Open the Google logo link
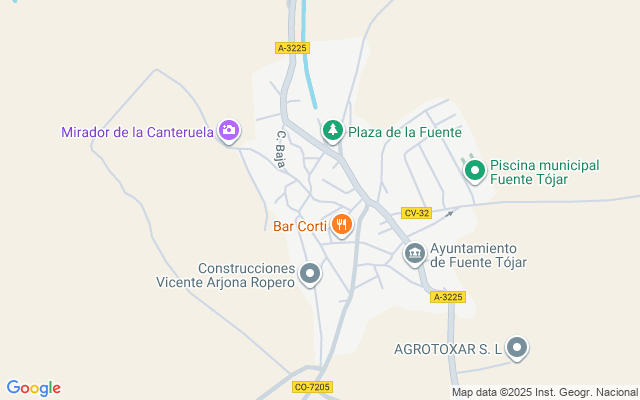 [33, 388]
